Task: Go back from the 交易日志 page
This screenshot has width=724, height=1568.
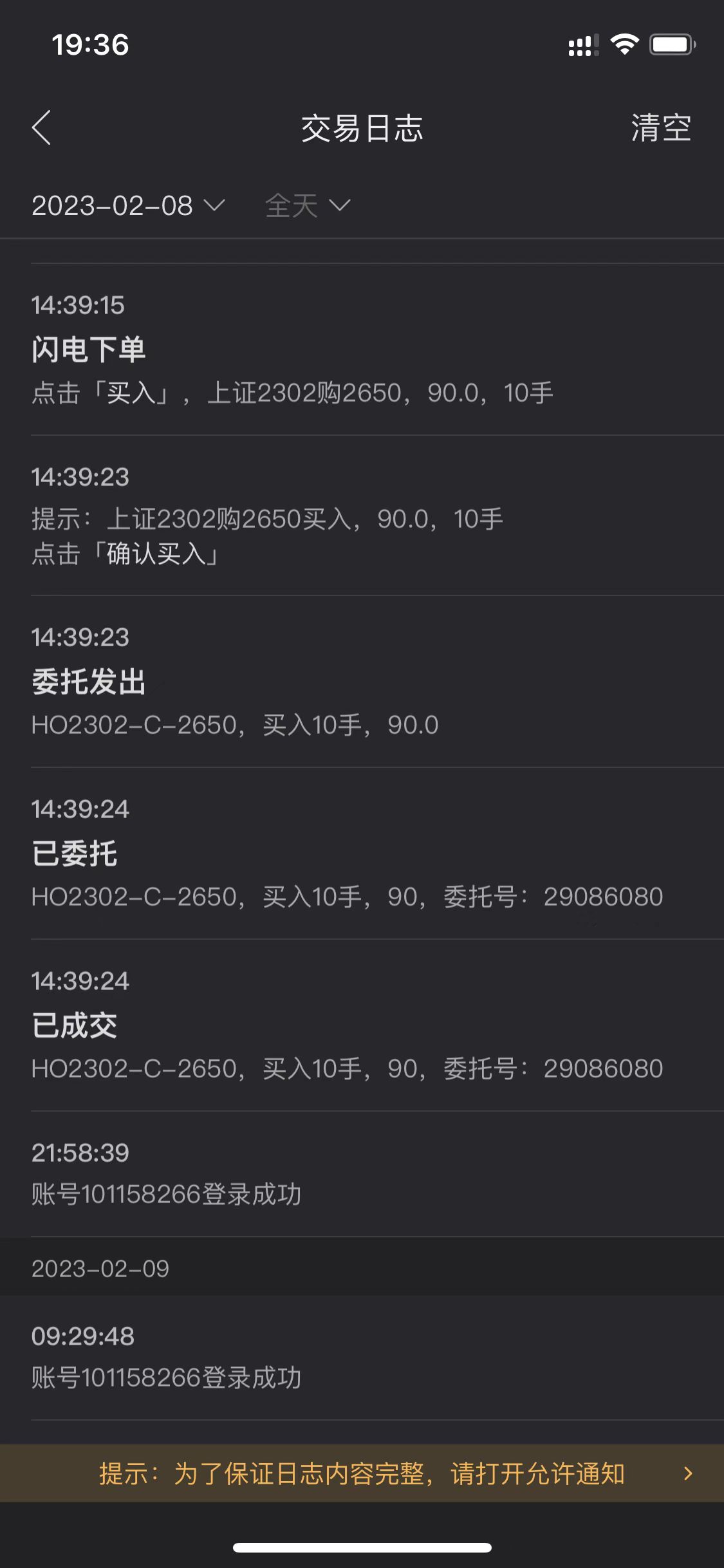Action: pyautogui.click(x=42, y=127)
